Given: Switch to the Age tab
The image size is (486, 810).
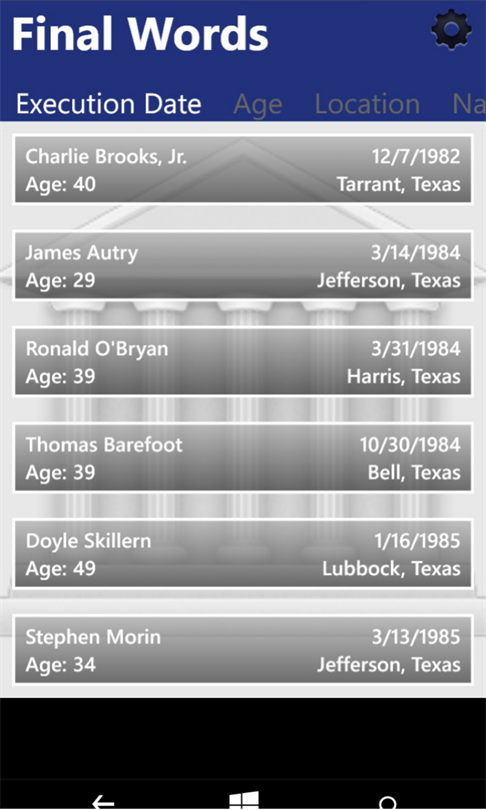Looking at the screenshot, I should [258, 105].
